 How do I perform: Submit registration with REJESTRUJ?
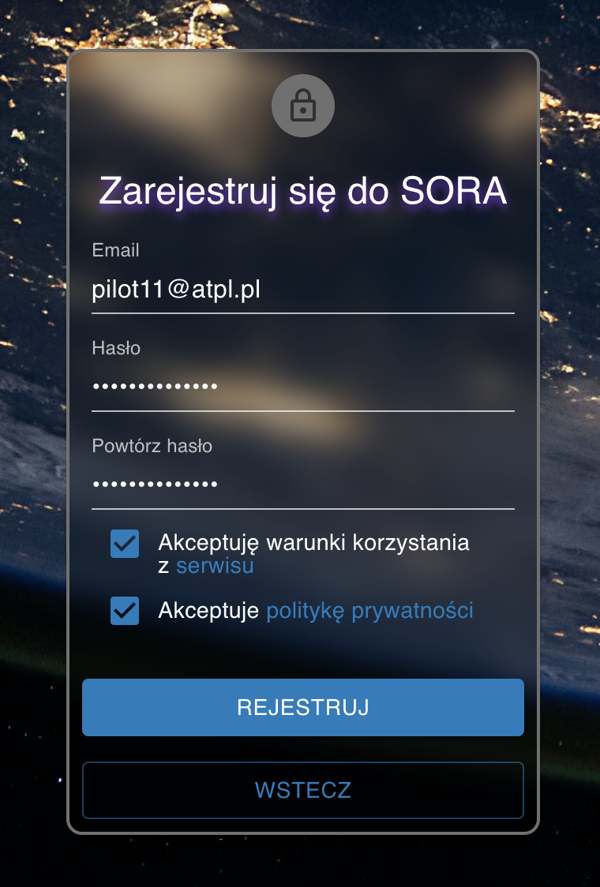click(302, 708)
